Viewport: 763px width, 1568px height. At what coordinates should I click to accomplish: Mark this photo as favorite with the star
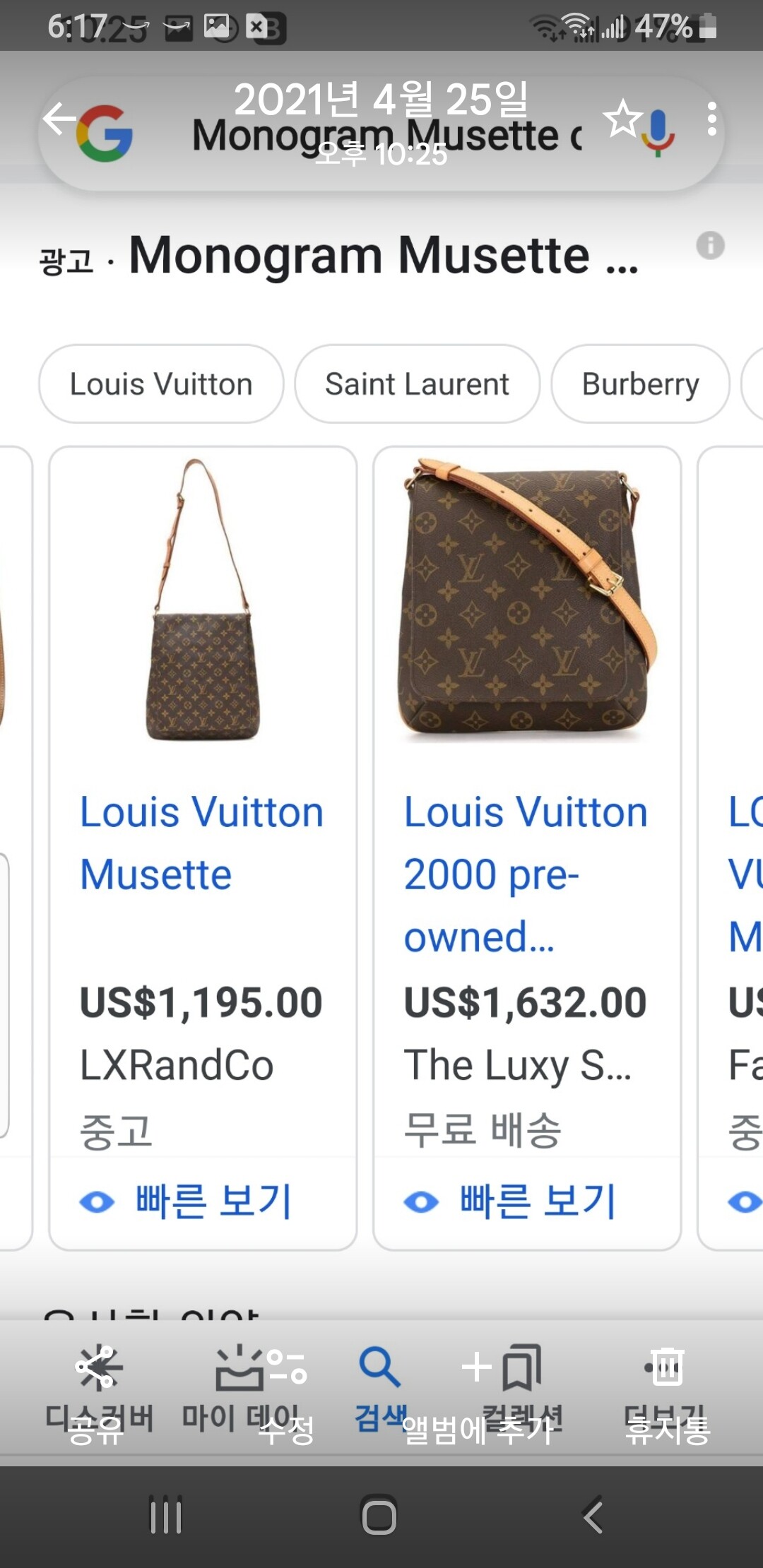pyautogui.click(x=622, y=119)
